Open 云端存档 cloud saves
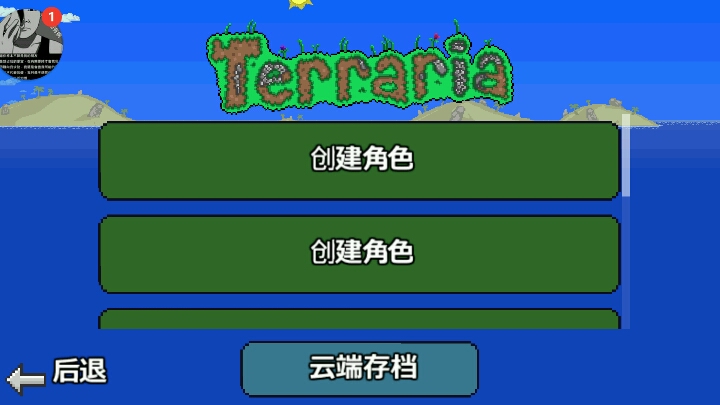 point(360,369)
